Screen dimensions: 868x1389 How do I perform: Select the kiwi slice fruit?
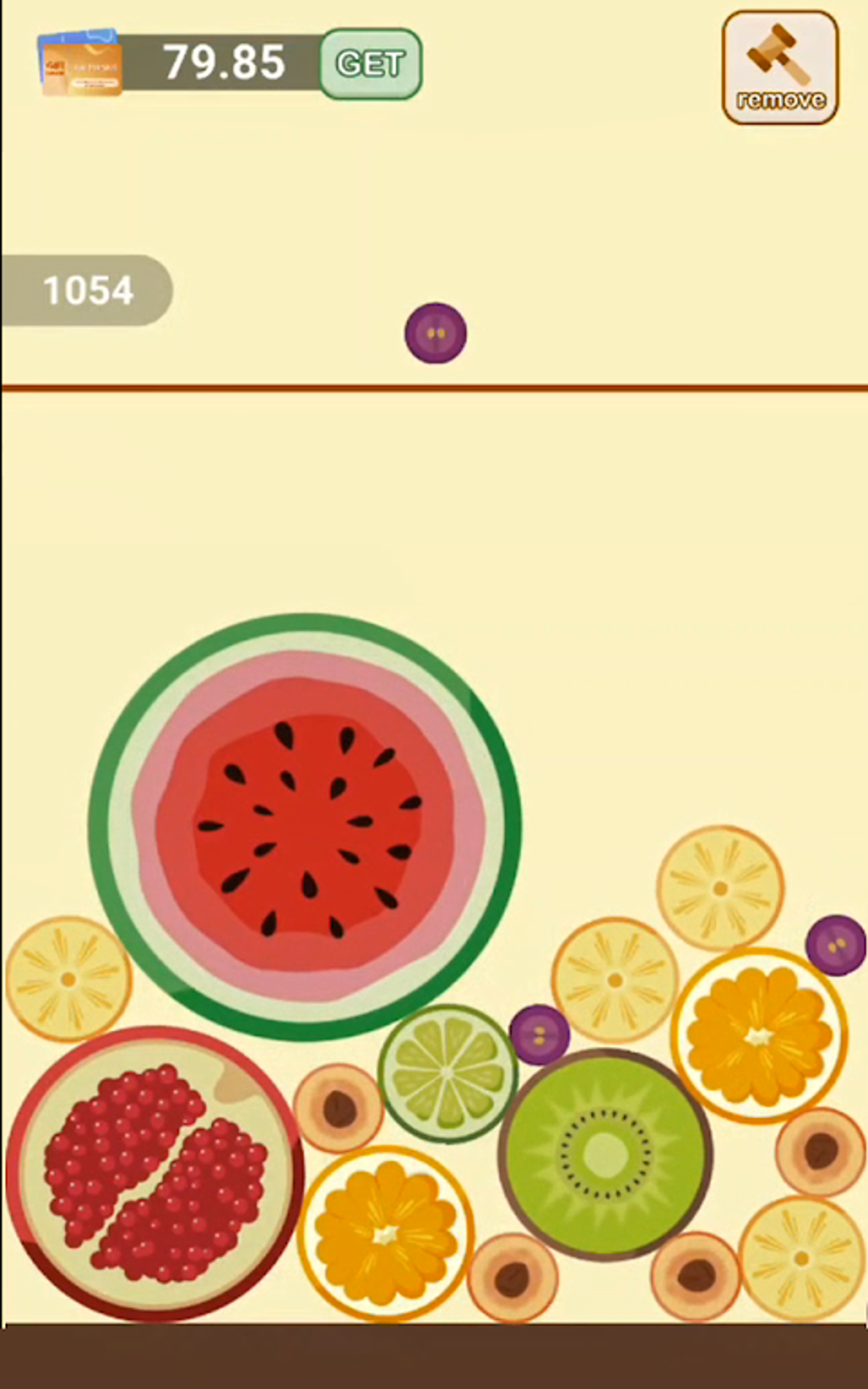point(604,1153)
